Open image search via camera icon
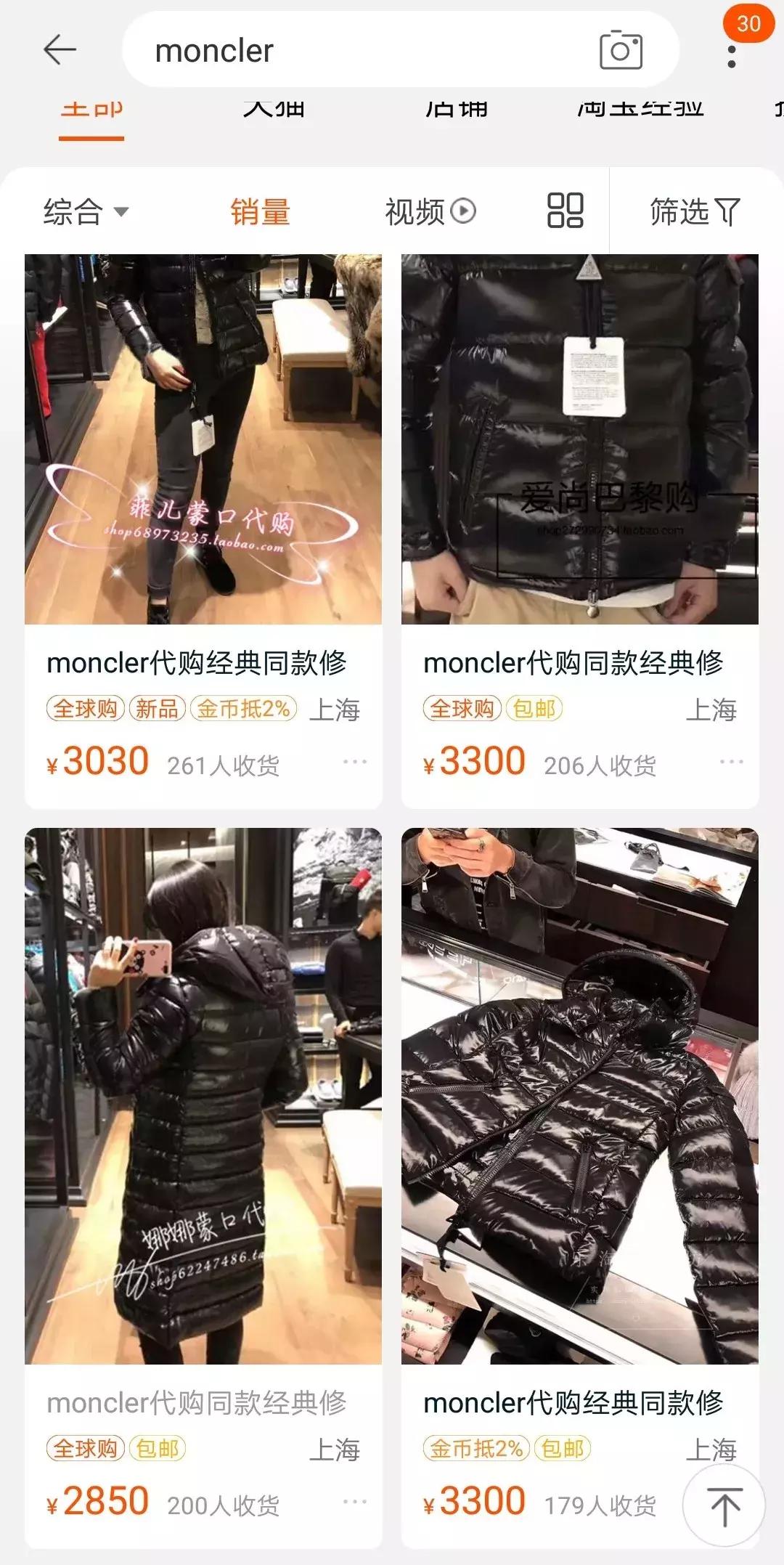 [x=621, y=51]
